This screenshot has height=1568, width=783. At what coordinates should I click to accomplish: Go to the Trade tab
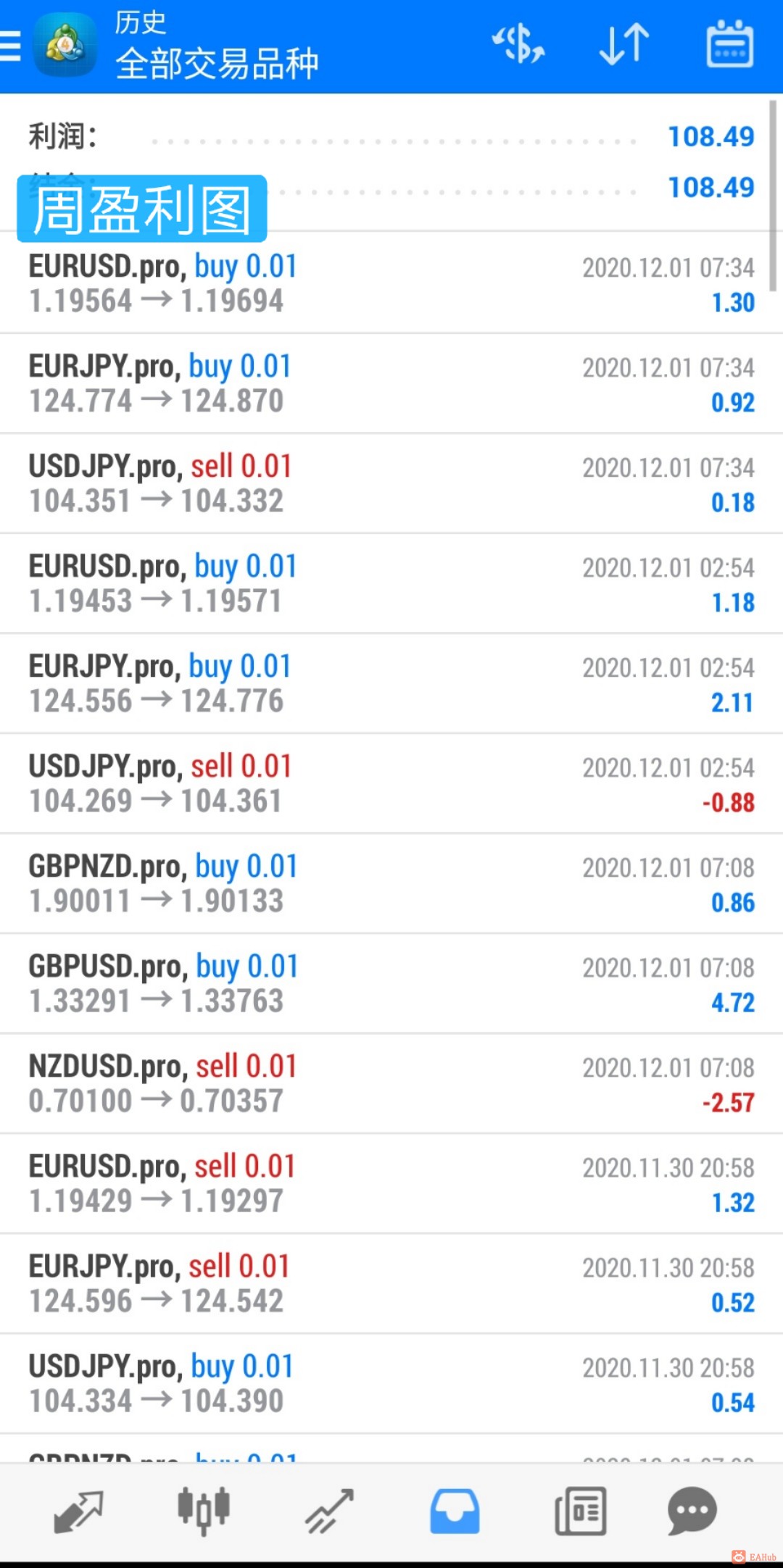tap(329, 1512)
